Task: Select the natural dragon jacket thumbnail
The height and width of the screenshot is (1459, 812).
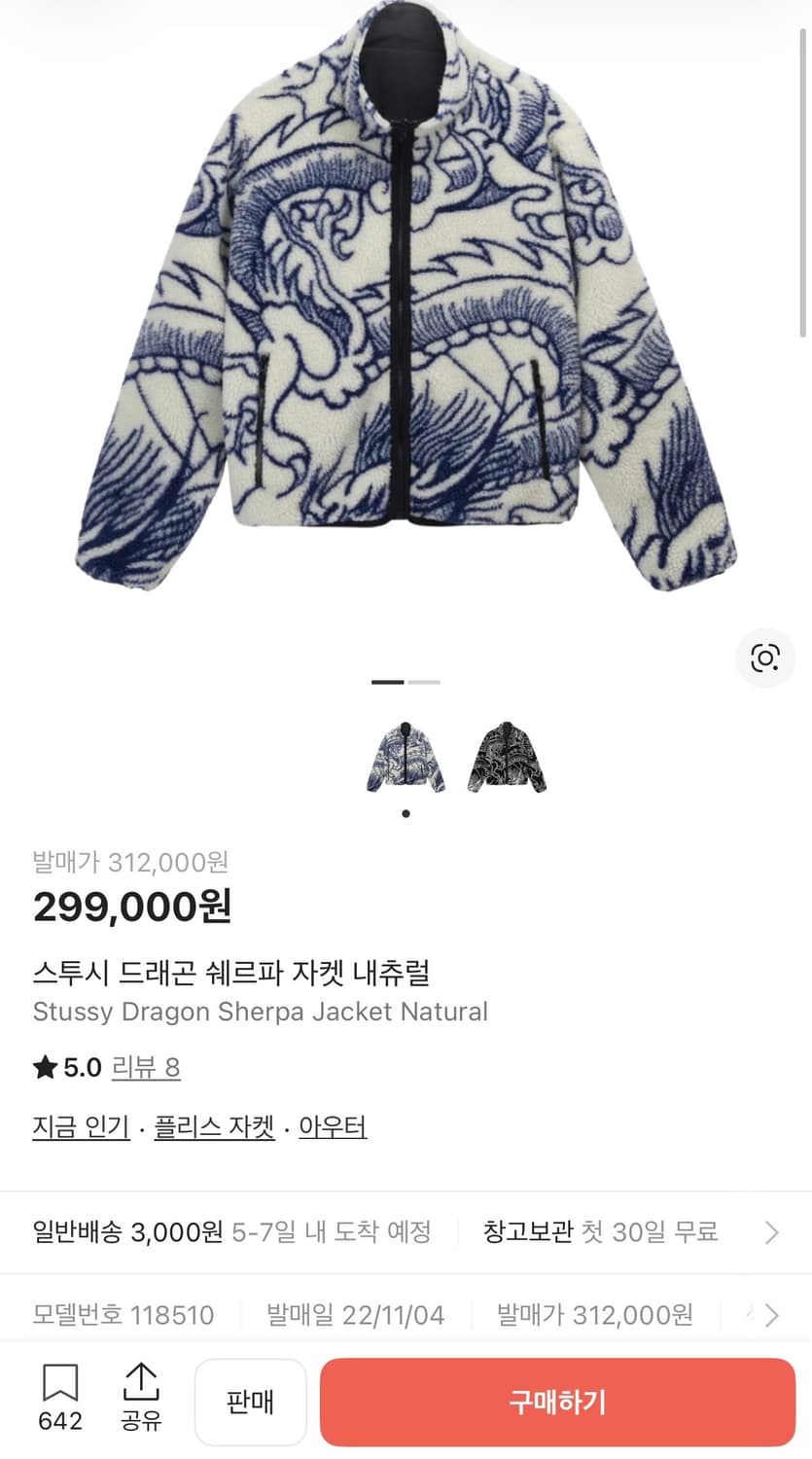Action: [405, 759]
